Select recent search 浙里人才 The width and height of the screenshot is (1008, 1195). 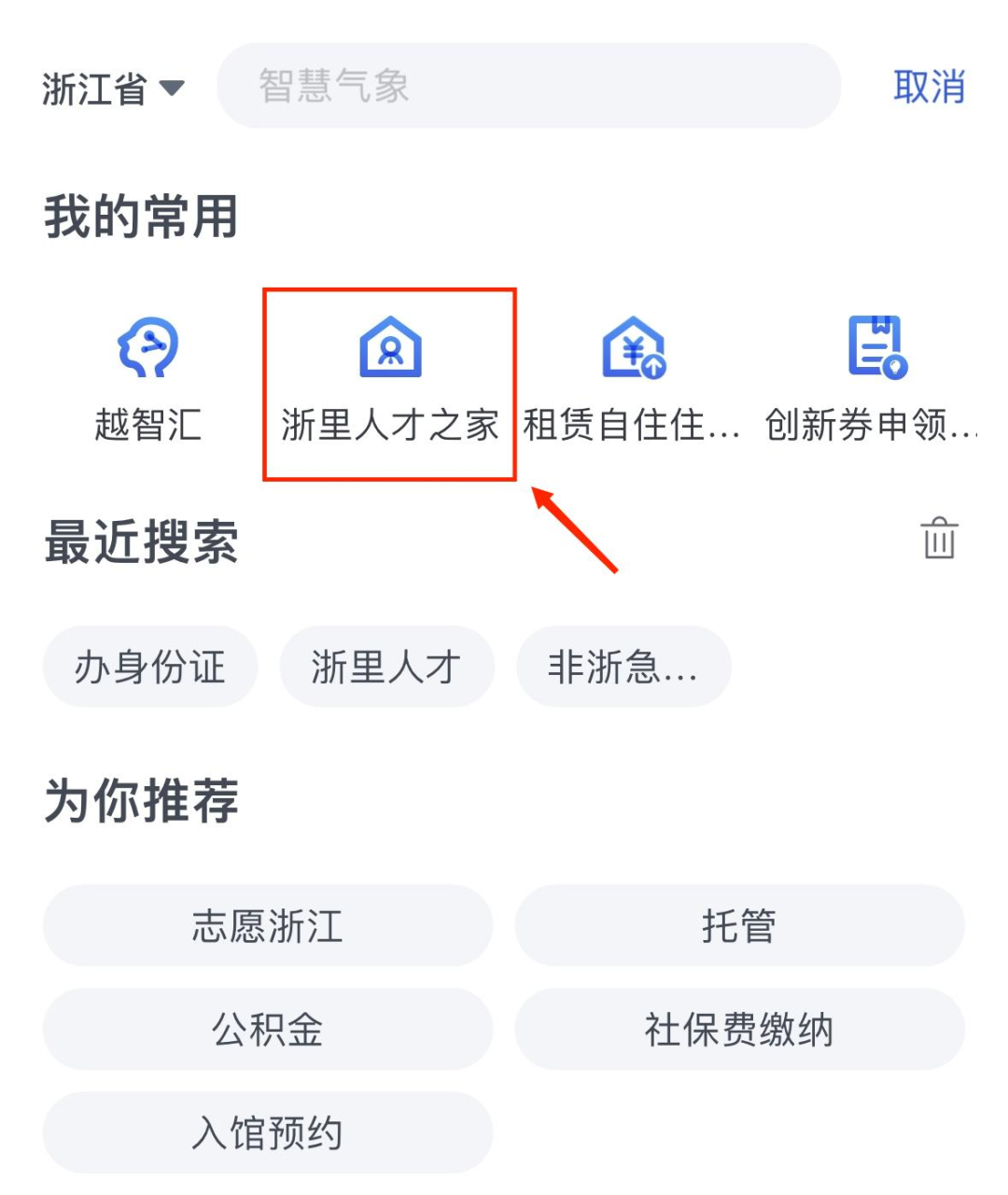pos(386,667)
